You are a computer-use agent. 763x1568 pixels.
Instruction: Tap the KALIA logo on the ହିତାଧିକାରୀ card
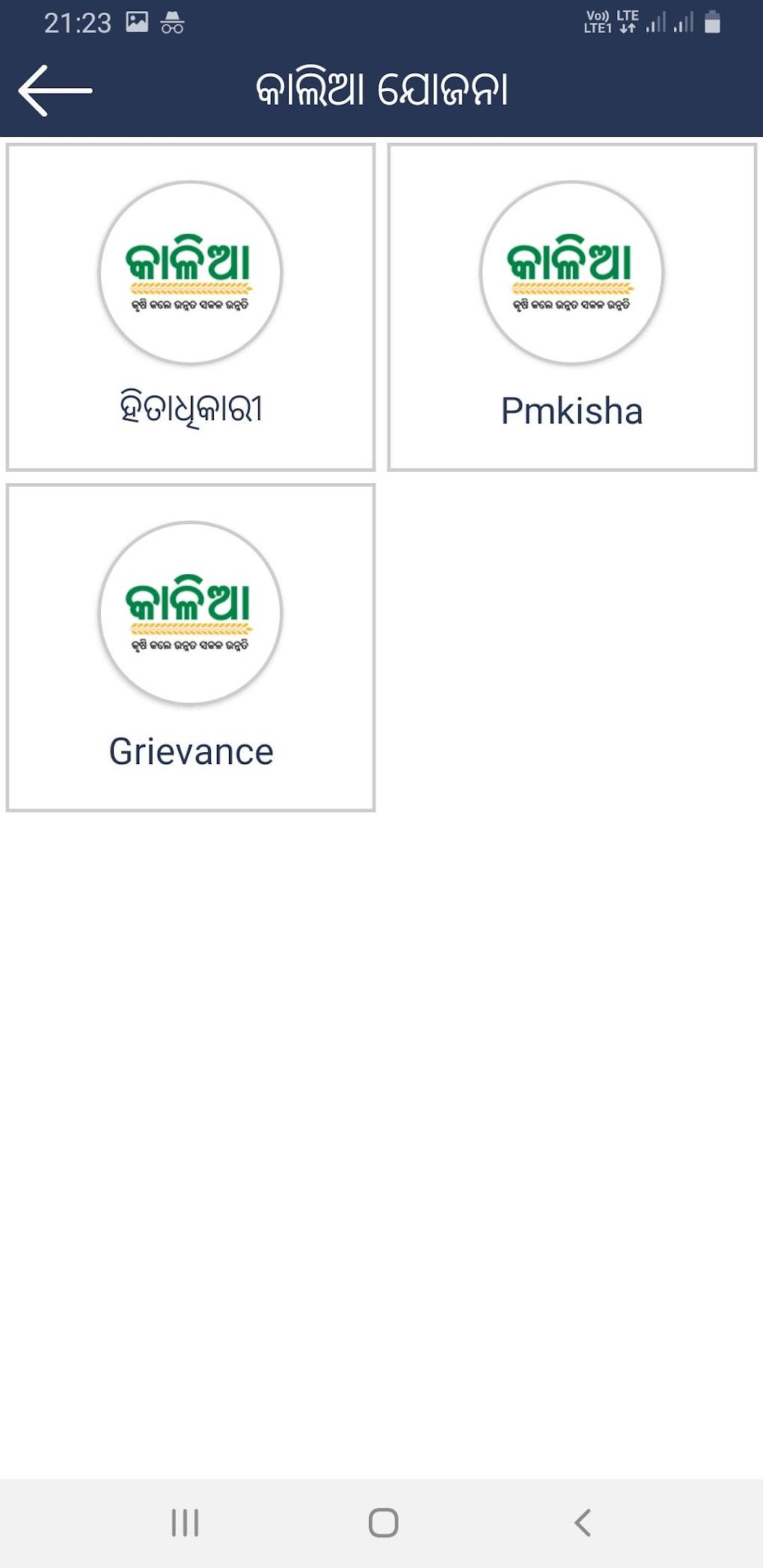click(190, 275)
